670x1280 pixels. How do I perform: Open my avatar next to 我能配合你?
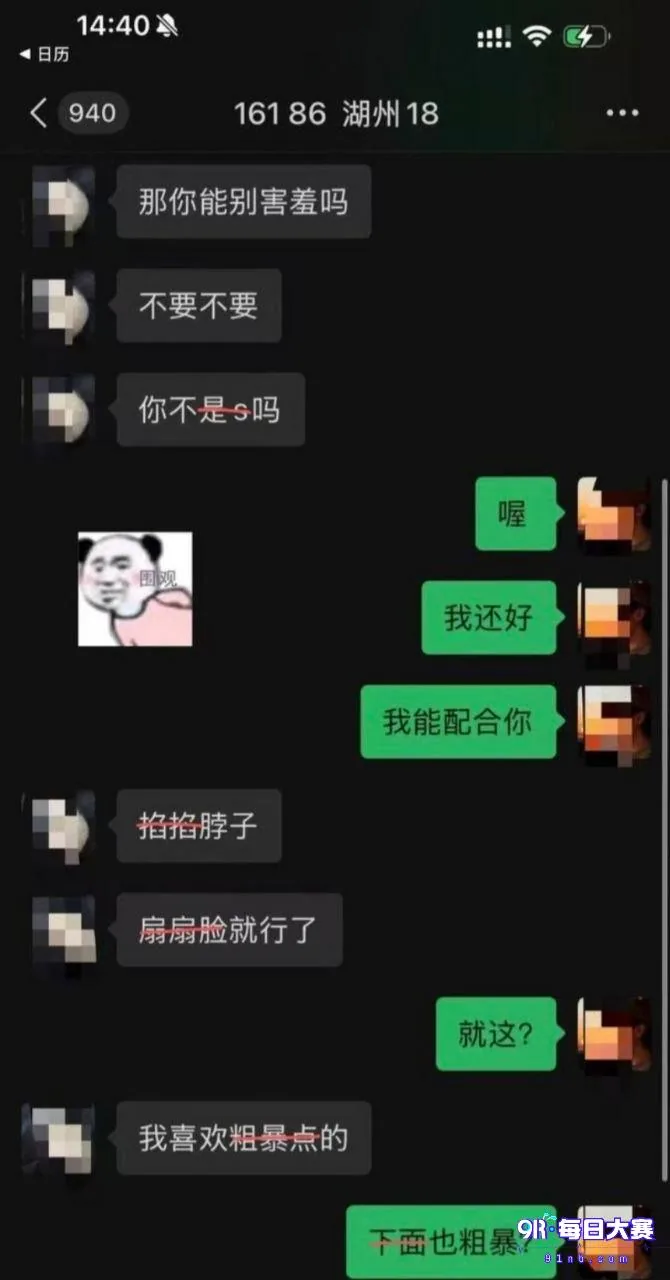click(x=614, y=723)
